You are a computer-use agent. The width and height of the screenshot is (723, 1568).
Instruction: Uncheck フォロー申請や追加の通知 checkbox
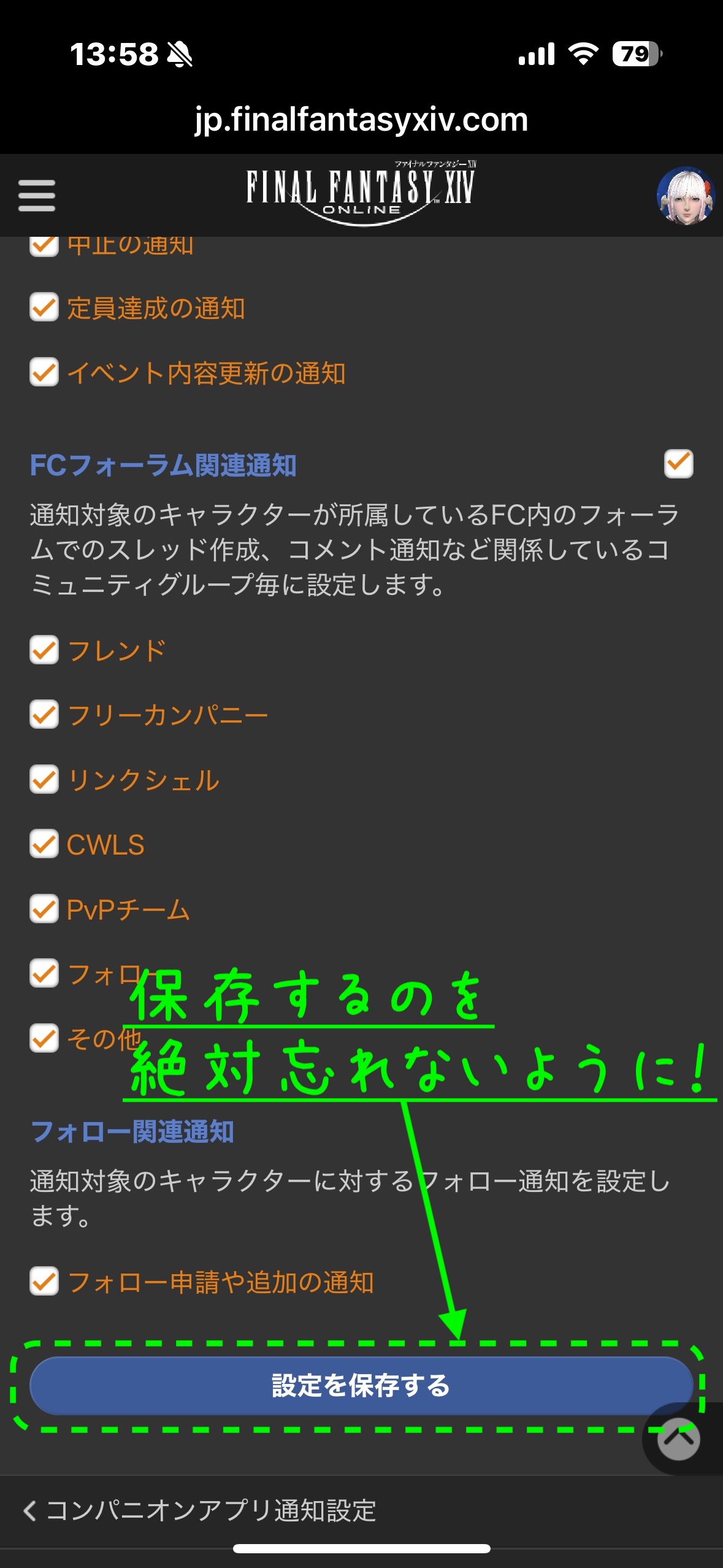[44, 1282]
